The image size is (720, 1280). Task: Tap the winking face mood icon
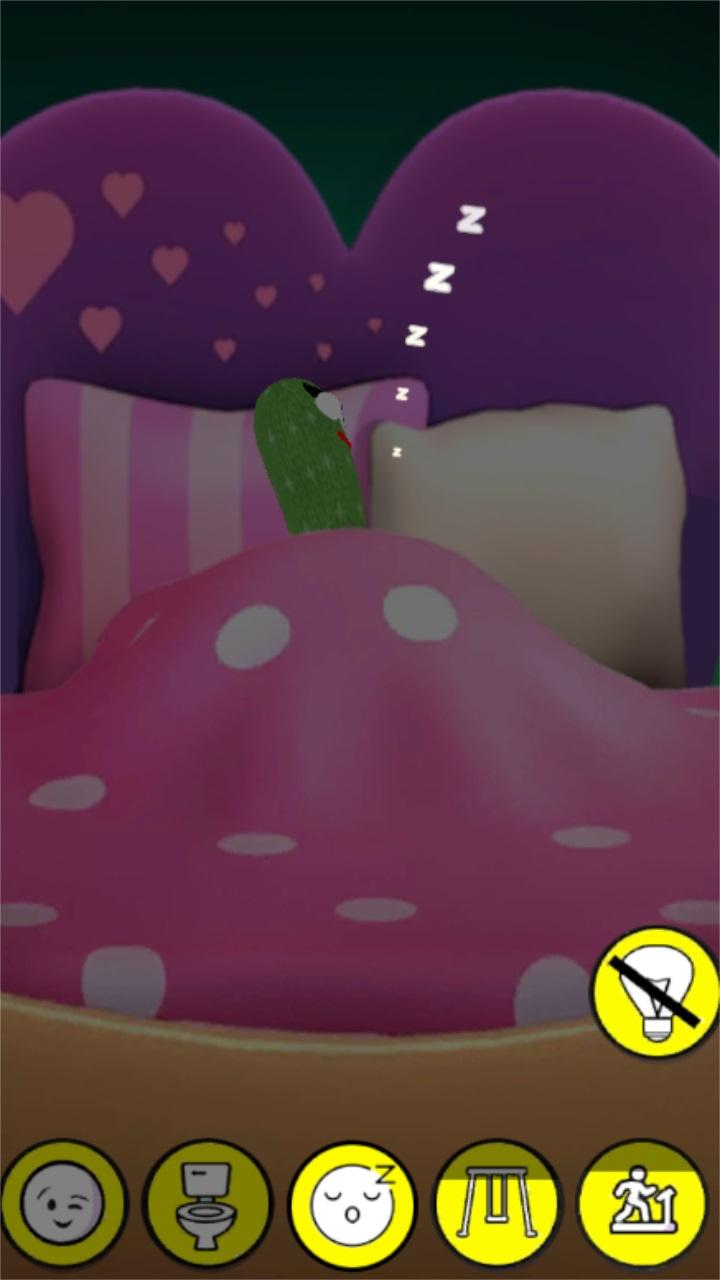click(x=63, y=1204)
